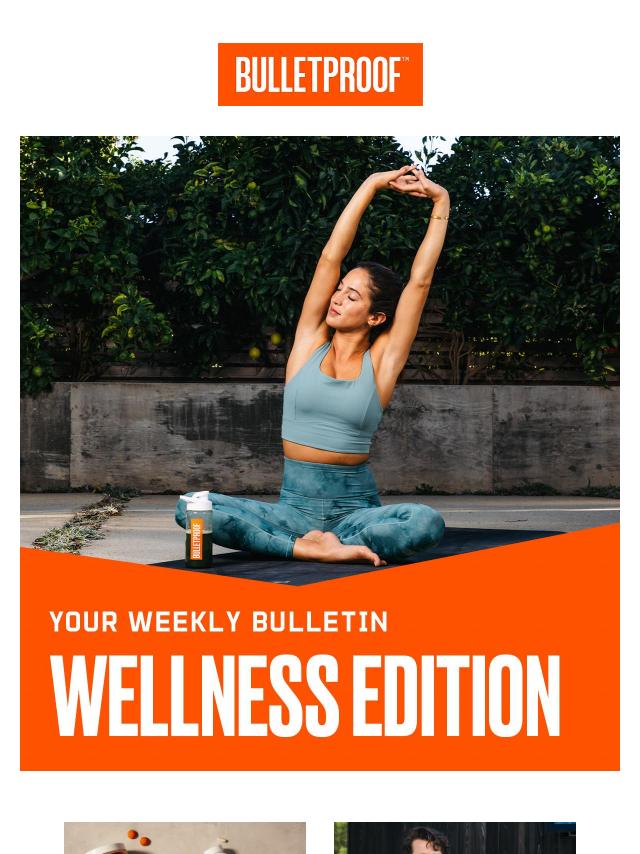Open the Wellness Edition hero banner
Image resolution: width=640 pixels, height=854 pixels.
[x=320, y=453]
